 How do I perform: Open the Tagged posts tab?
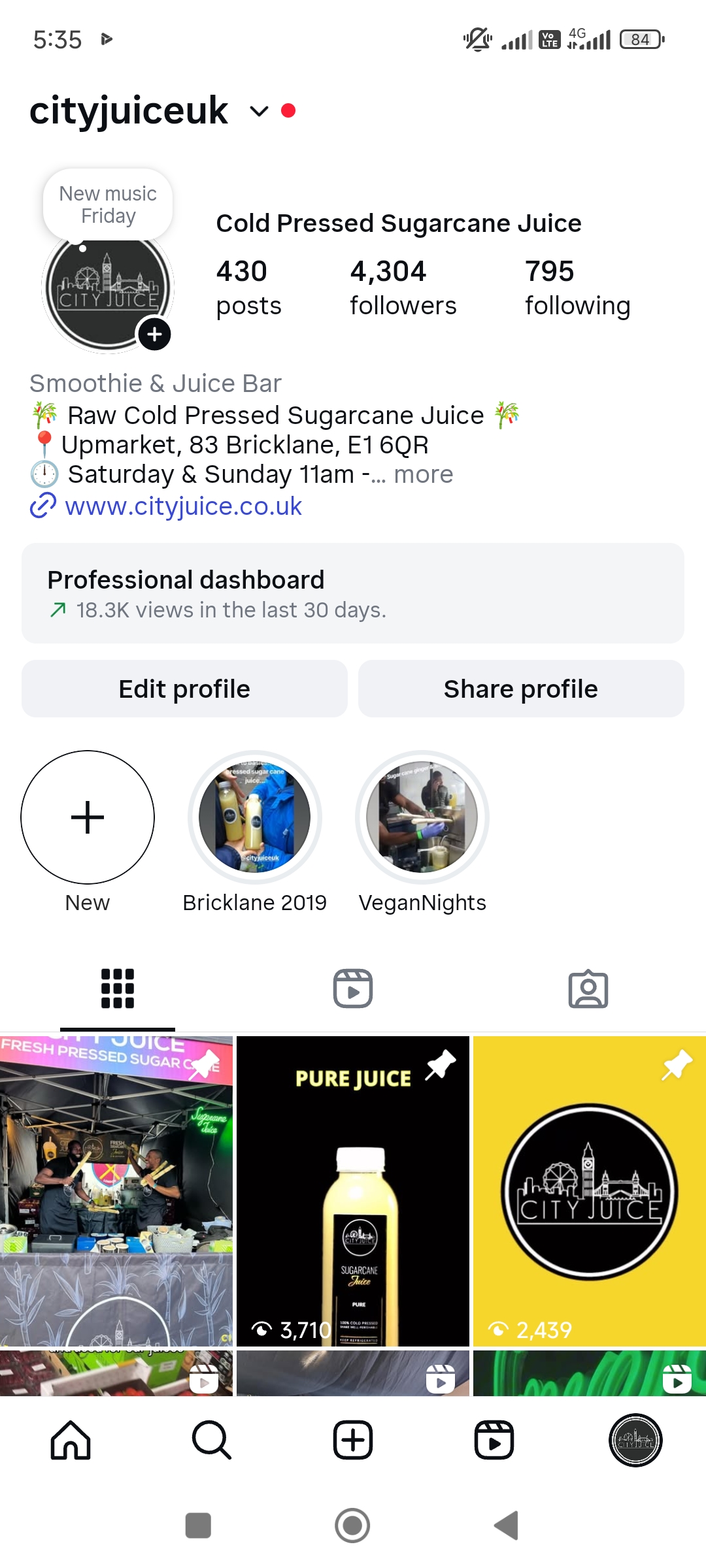point(588,989)
